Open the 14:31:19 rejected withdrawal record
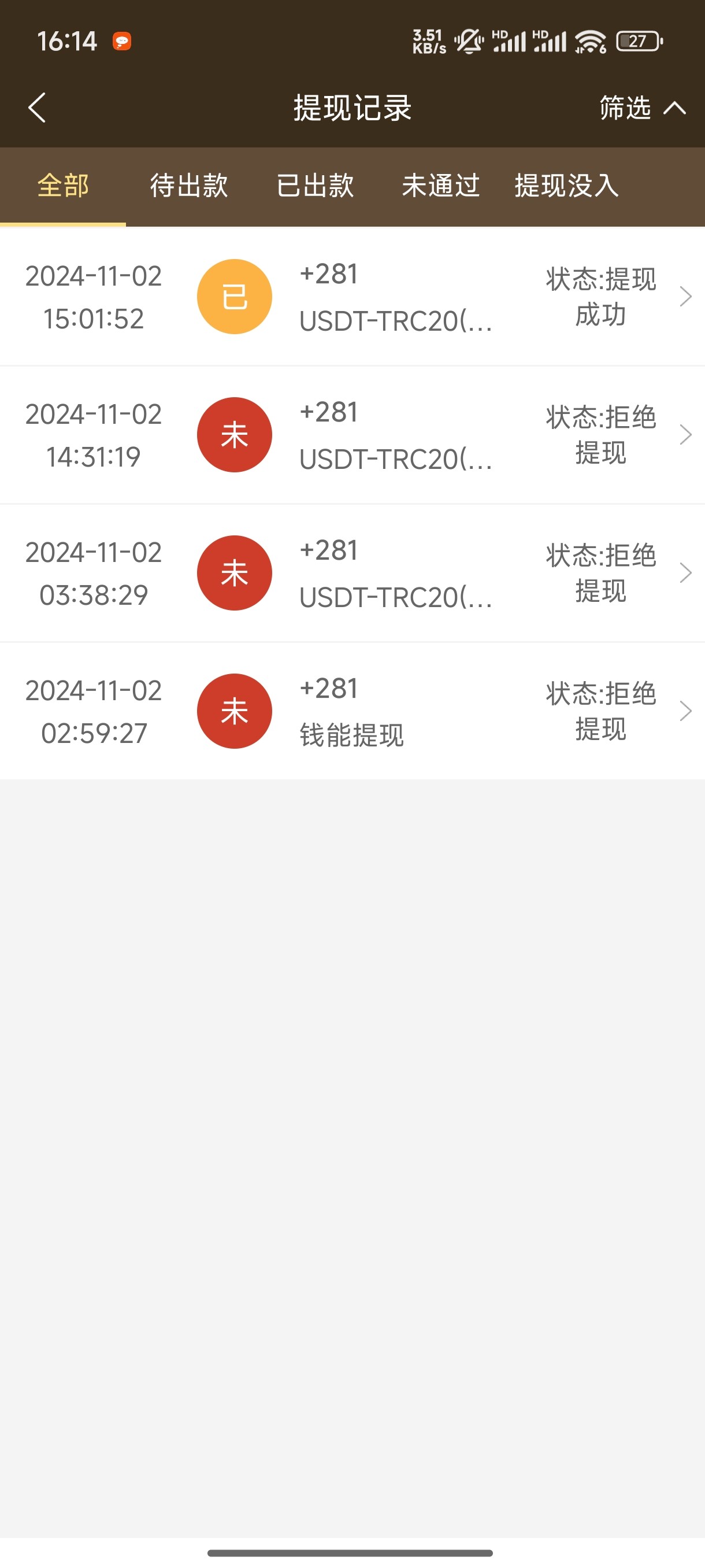 pos(353,435)
